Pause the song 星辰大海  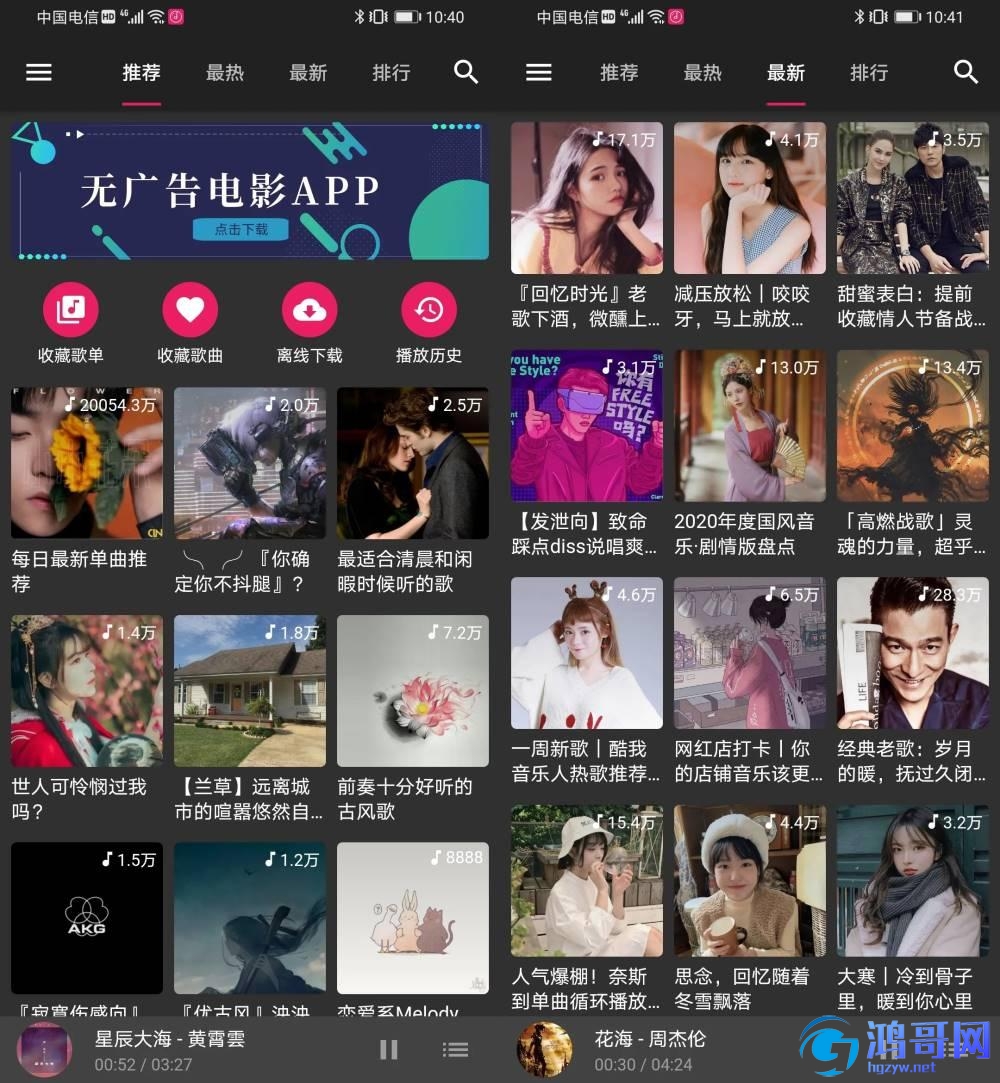(389, 1049)
